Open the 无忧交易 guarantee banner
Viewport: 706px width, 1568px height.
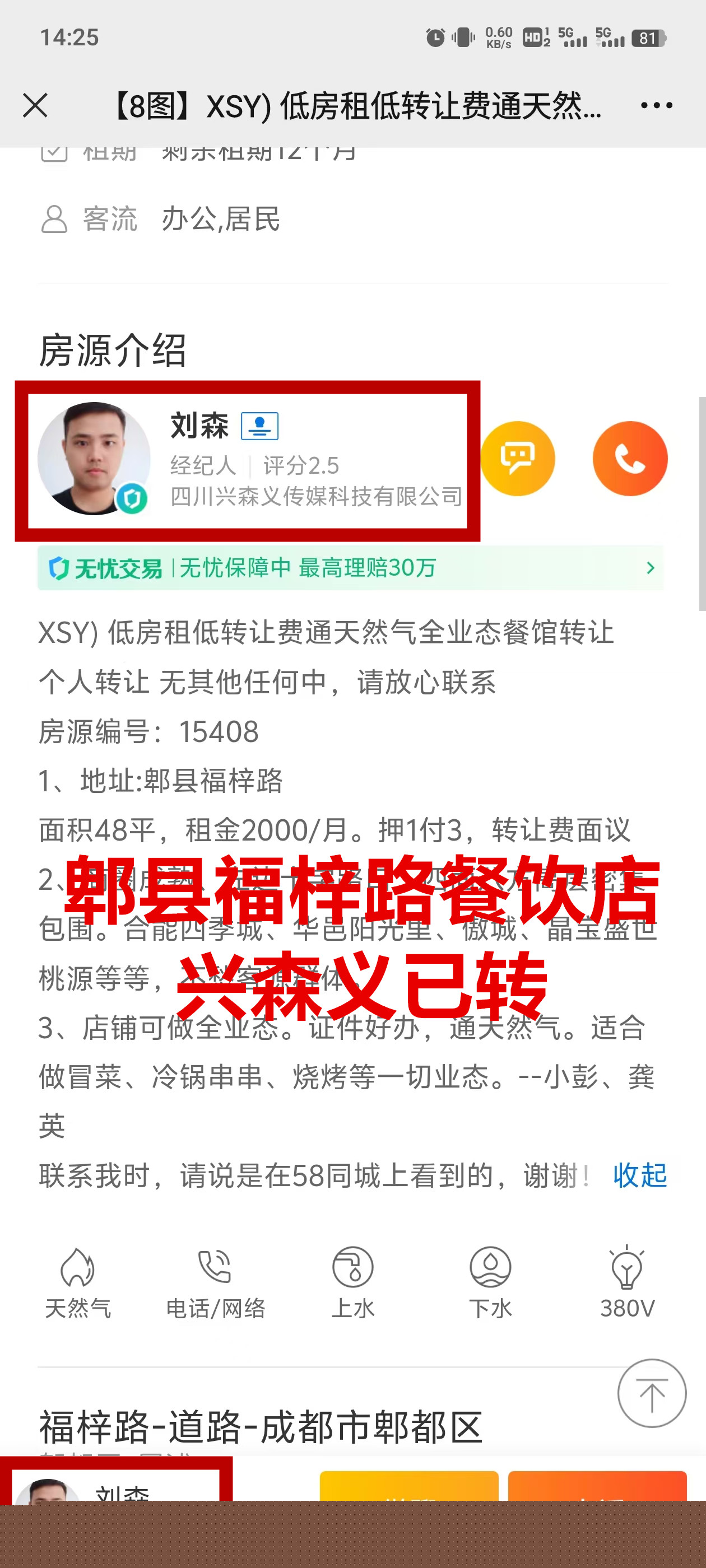click(x=350, y=568)
